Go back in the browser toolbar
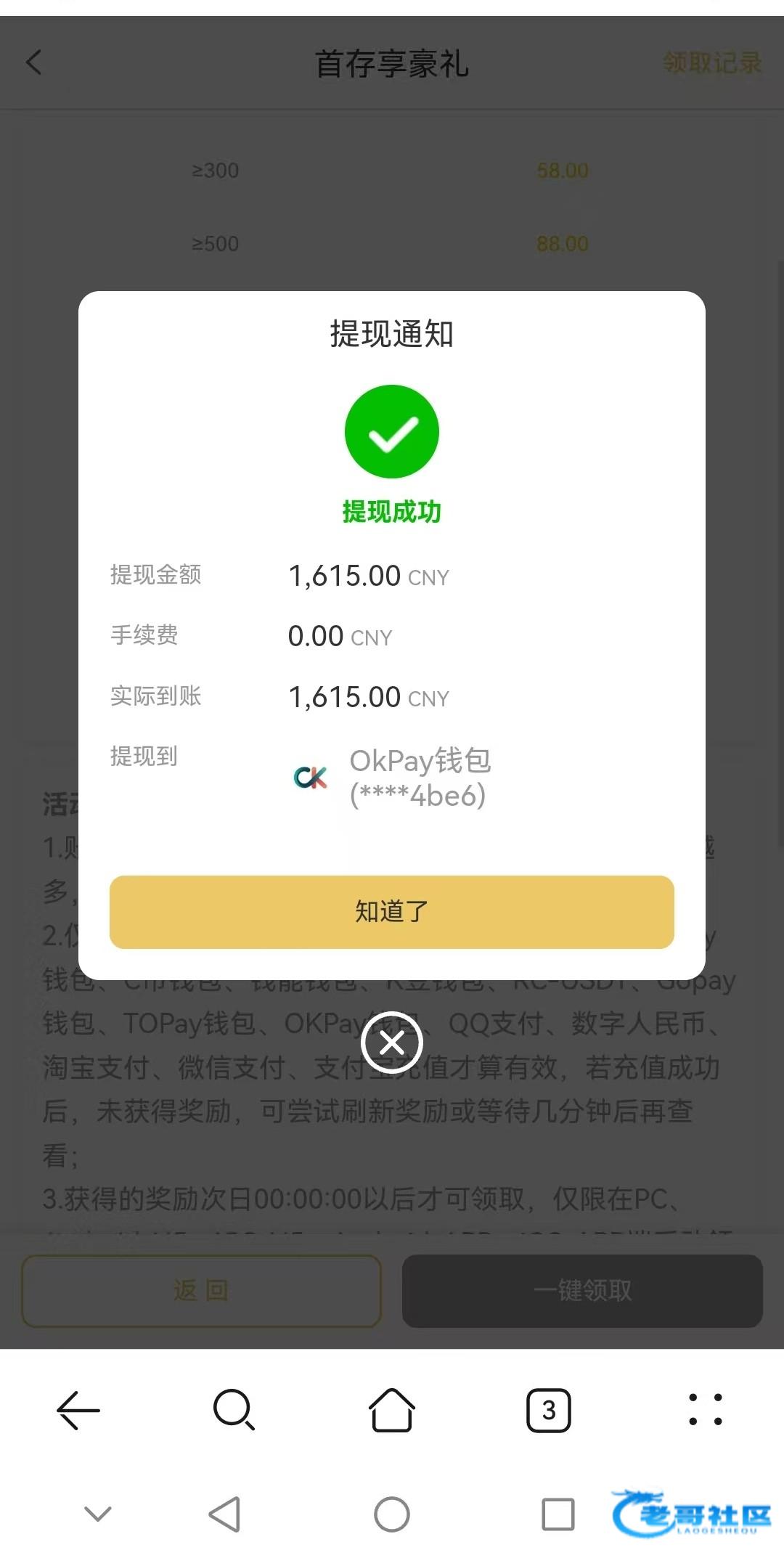784x1558 pixels. 78,1410
